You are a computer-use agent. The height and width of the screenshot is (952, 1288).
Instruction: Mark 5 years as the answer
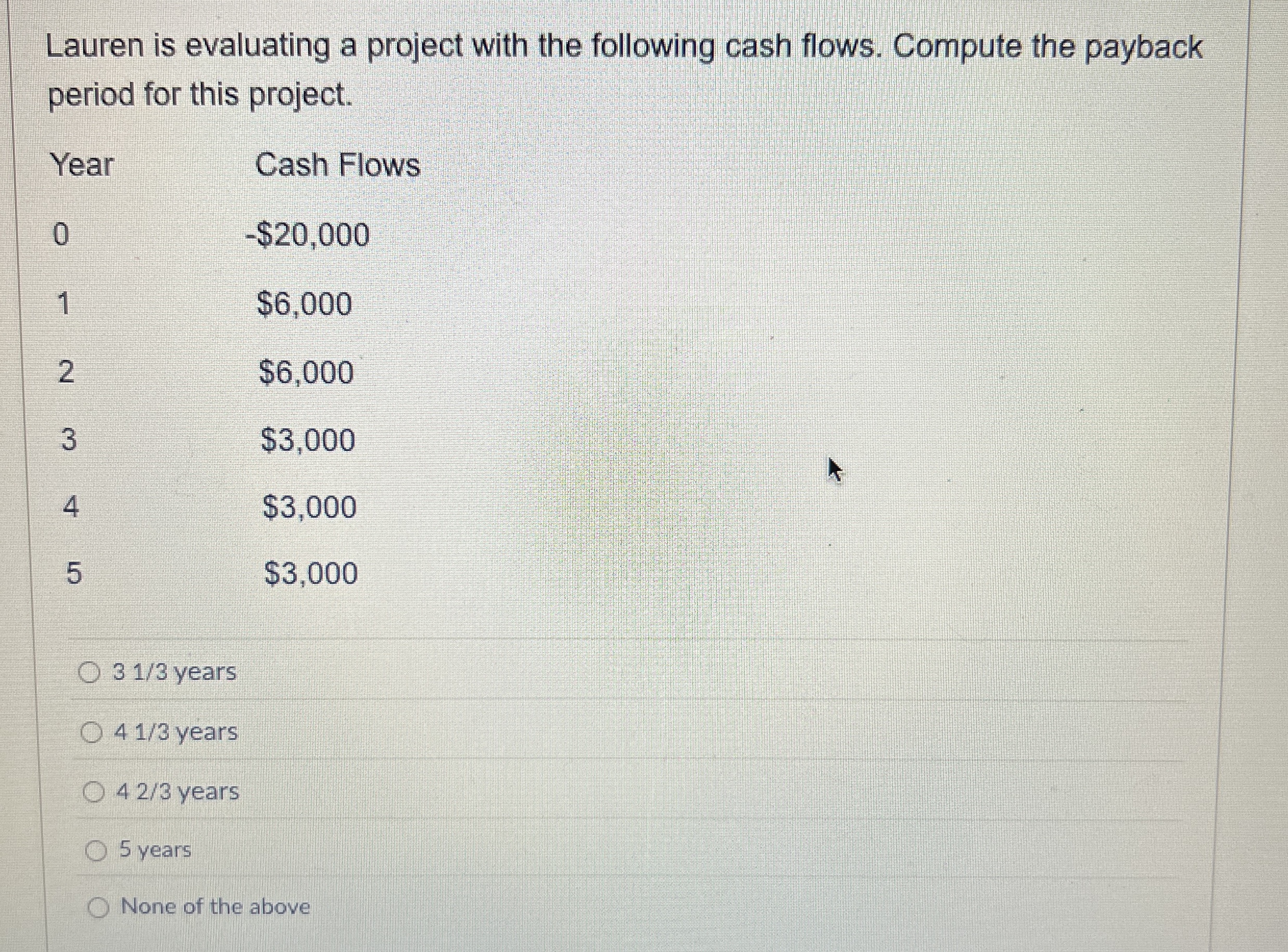click(96, 851)
